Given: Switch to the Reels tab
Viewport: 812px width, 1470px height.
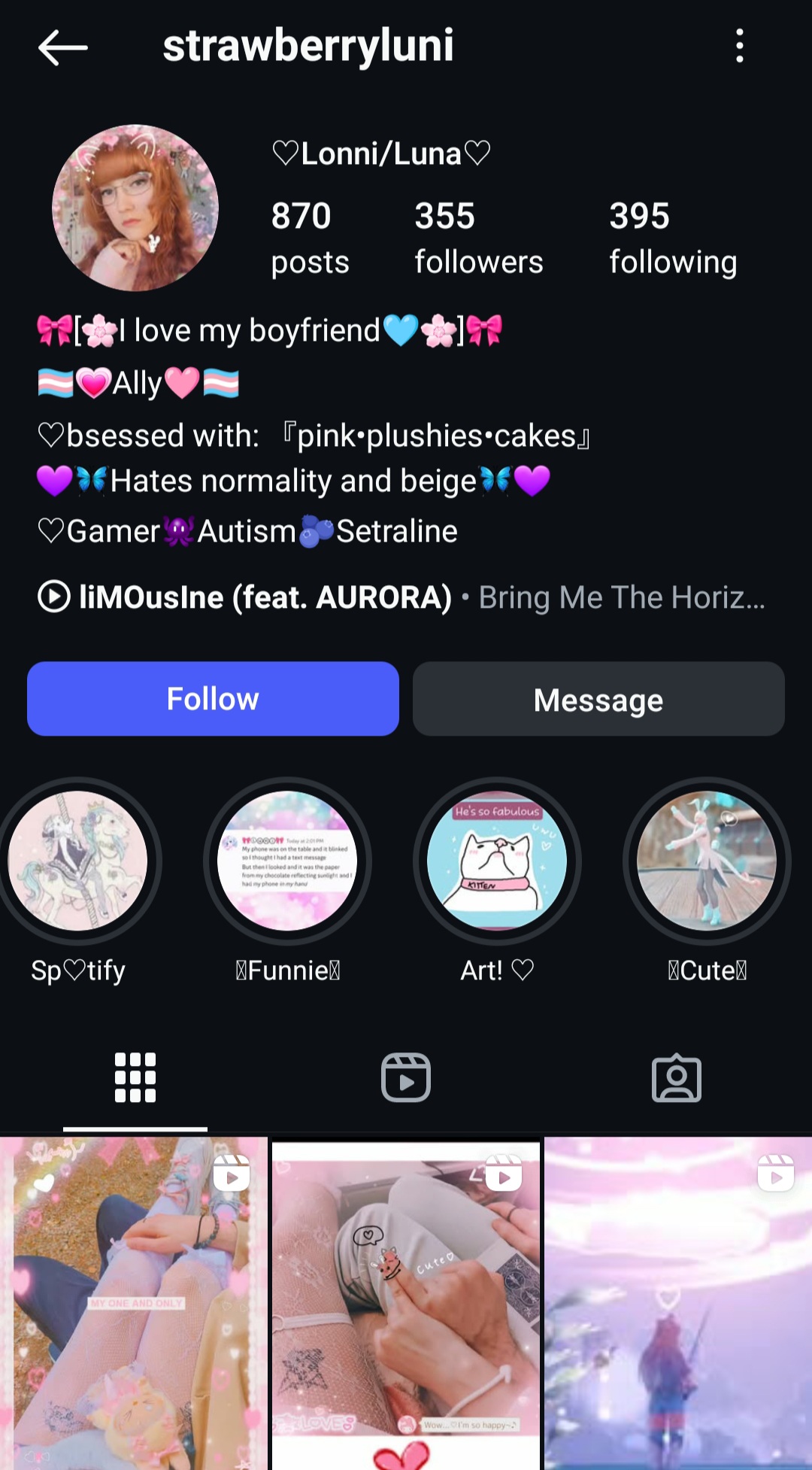Looking at the screenshot, I should (406, 1077).
